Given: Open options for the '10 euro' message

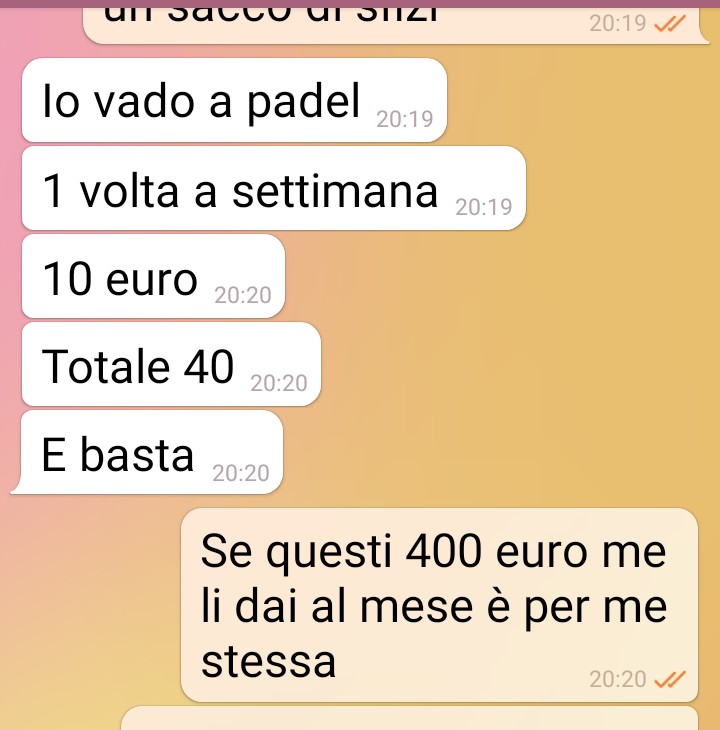Looking at the screenshot, I should tap(152, 277).
